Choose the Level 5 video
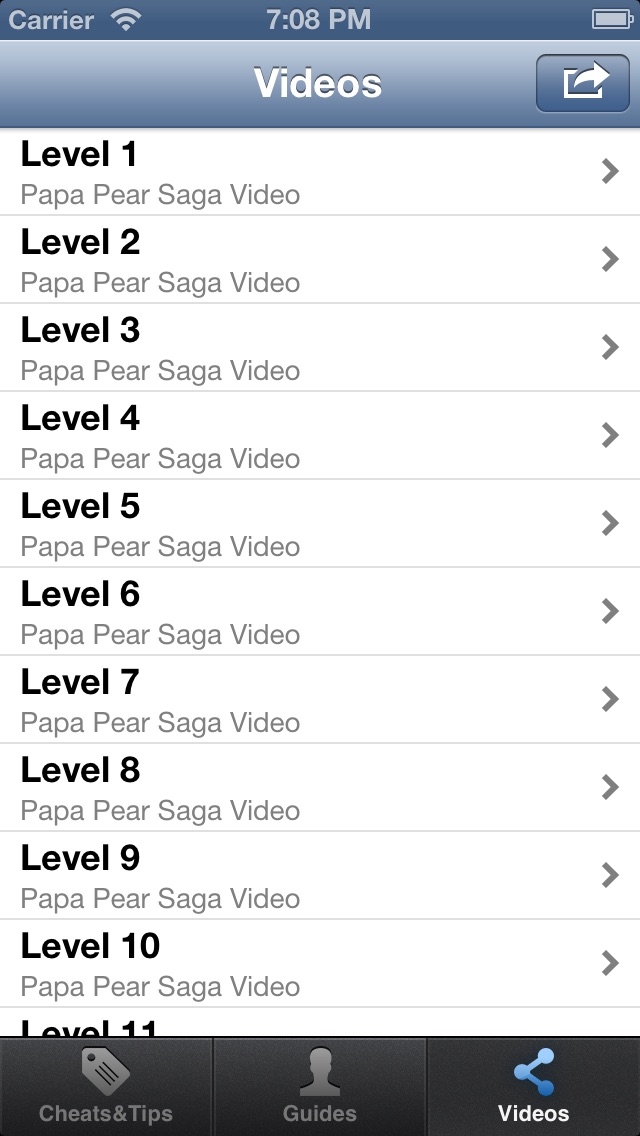 point(320,523)
